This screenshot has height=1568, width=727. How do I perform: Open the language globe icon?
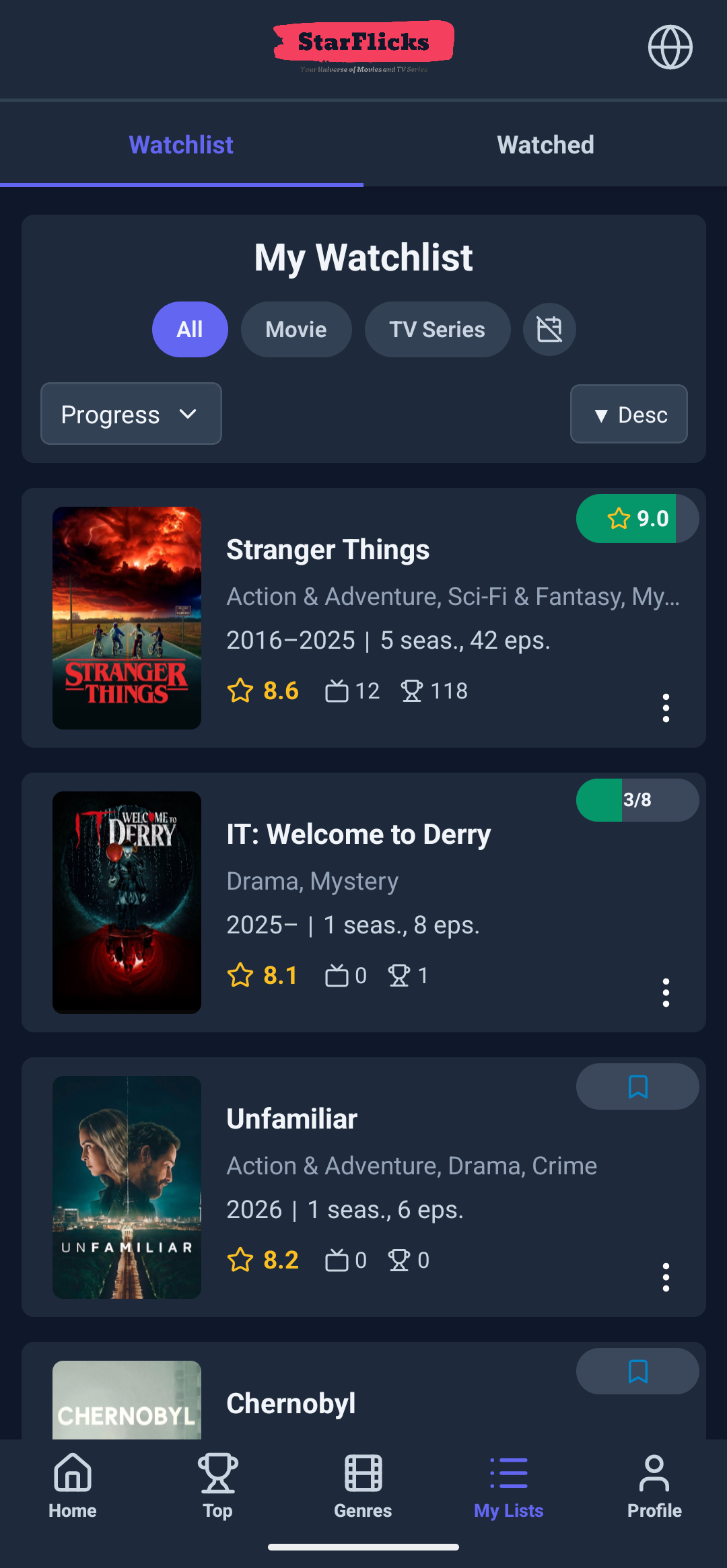tap(670, 46)
